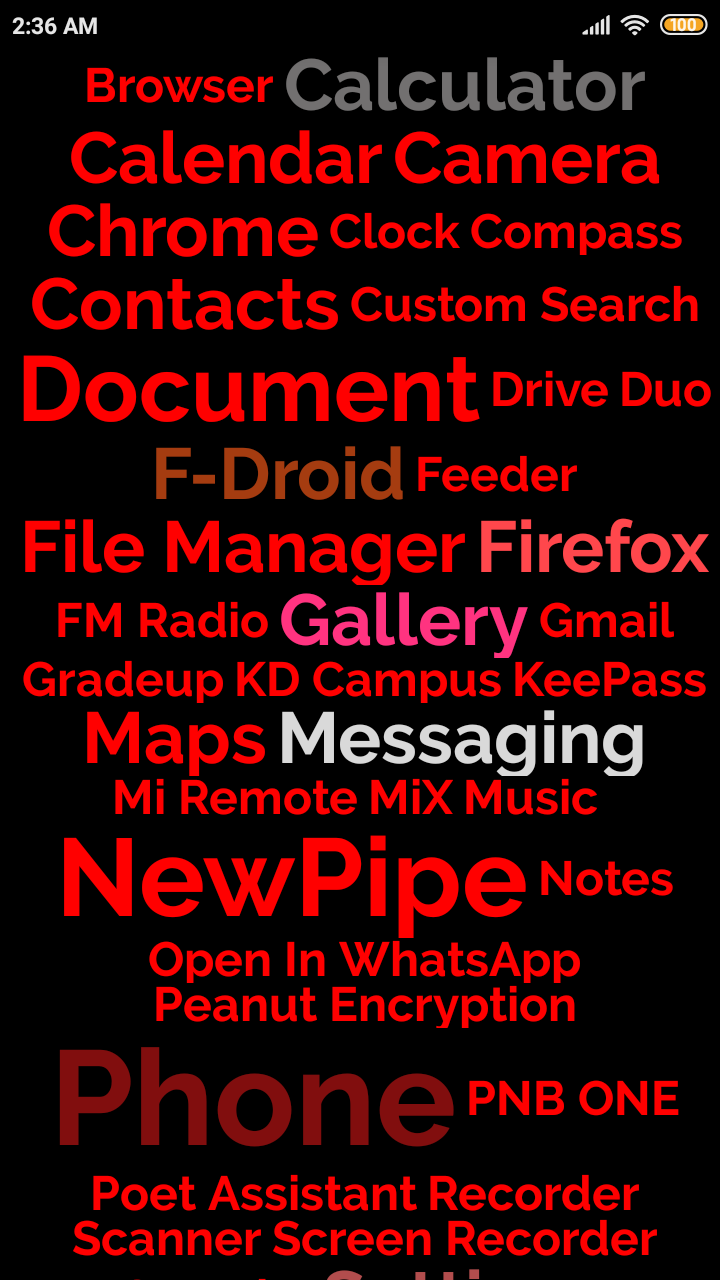720x1280 pixels.
Task: Open Browser from the app cloud
Action: pyautogui.click(x=179, y=87)
